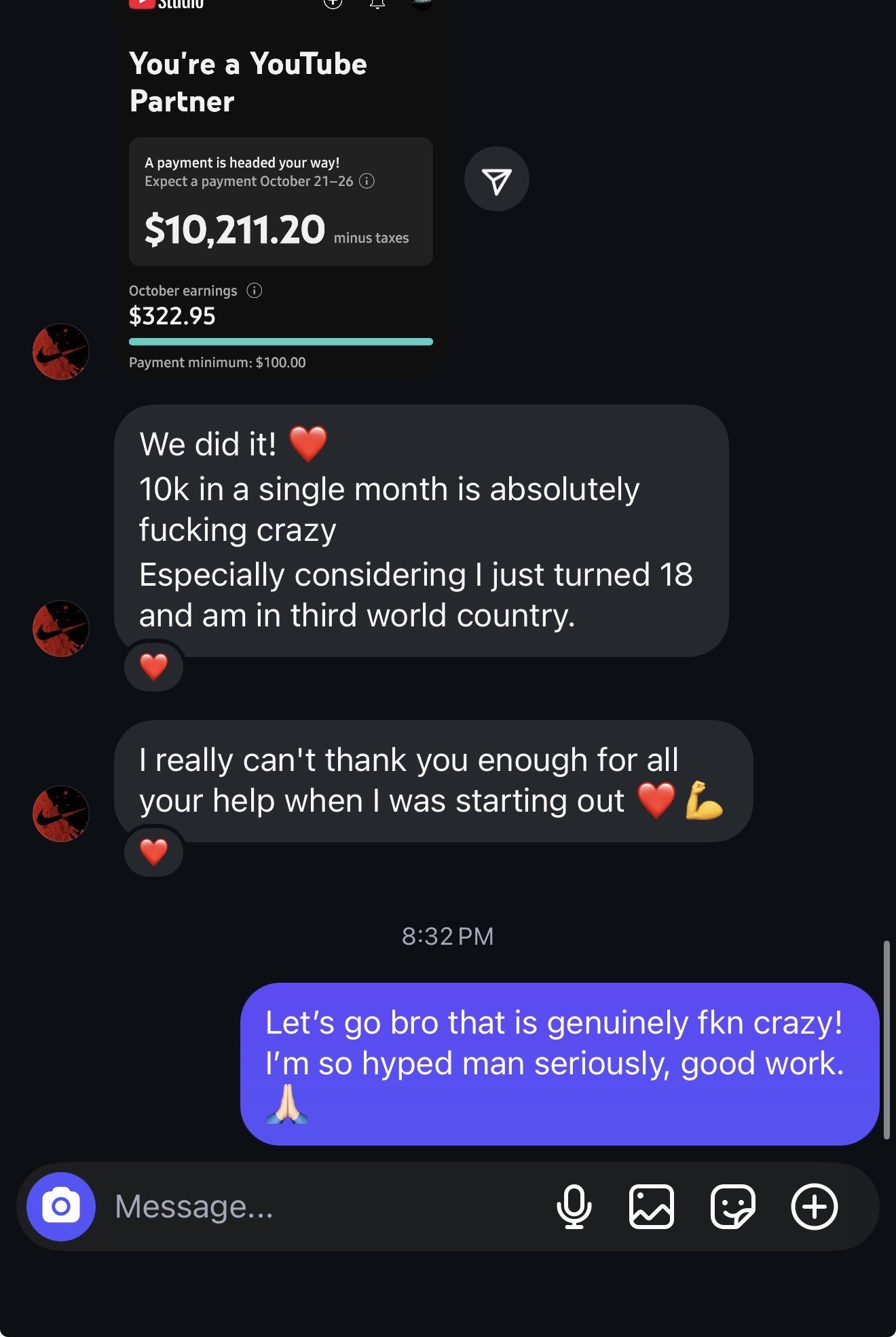This screenshot has width=896, height=1337.
Task: Open the sticker picker
Action: point(732,1206)
